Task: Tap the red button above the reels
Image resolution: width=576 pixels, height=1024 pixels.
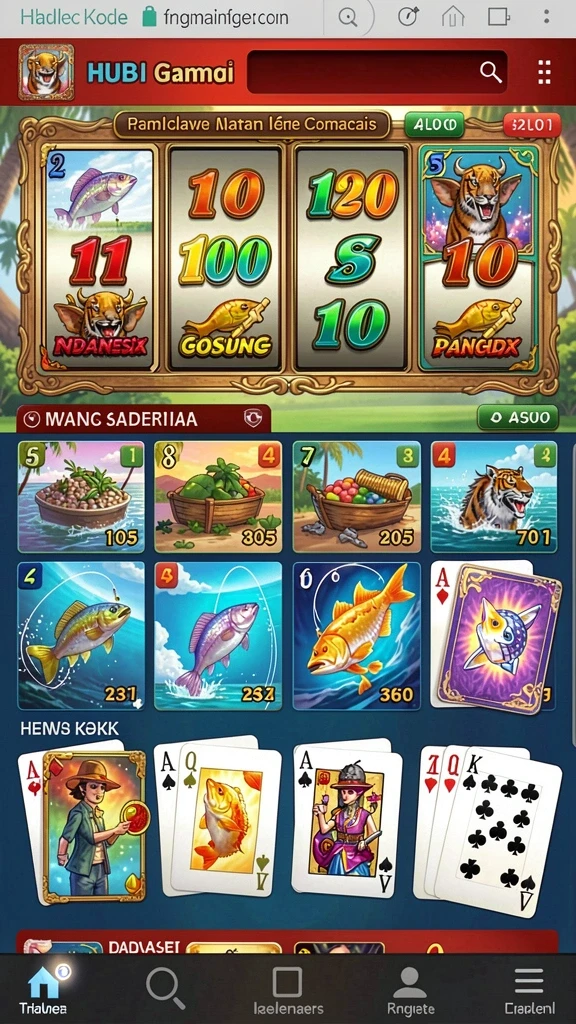Action: pyautogui.click(x=532, y=125)
